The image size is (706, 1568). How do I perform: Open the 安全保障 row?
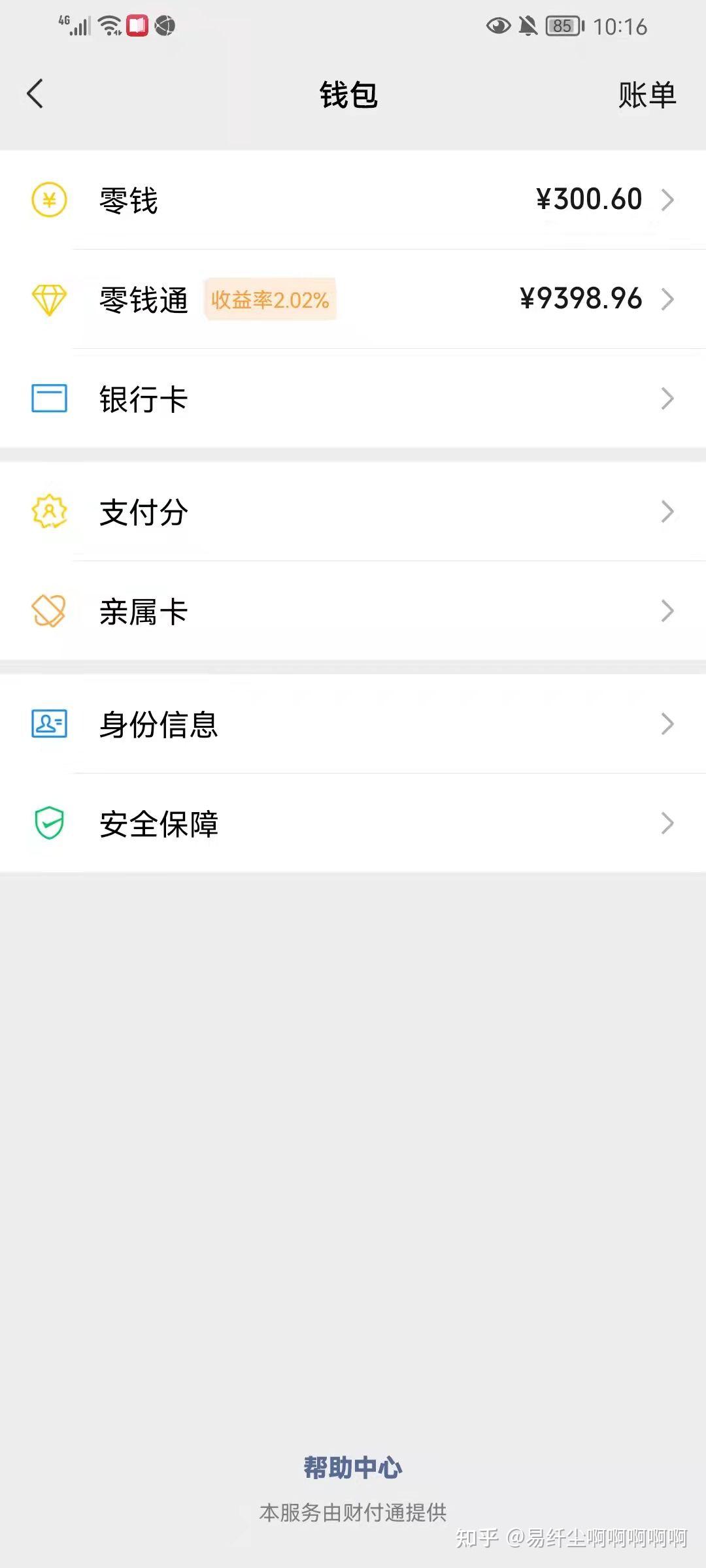point(353,823)
